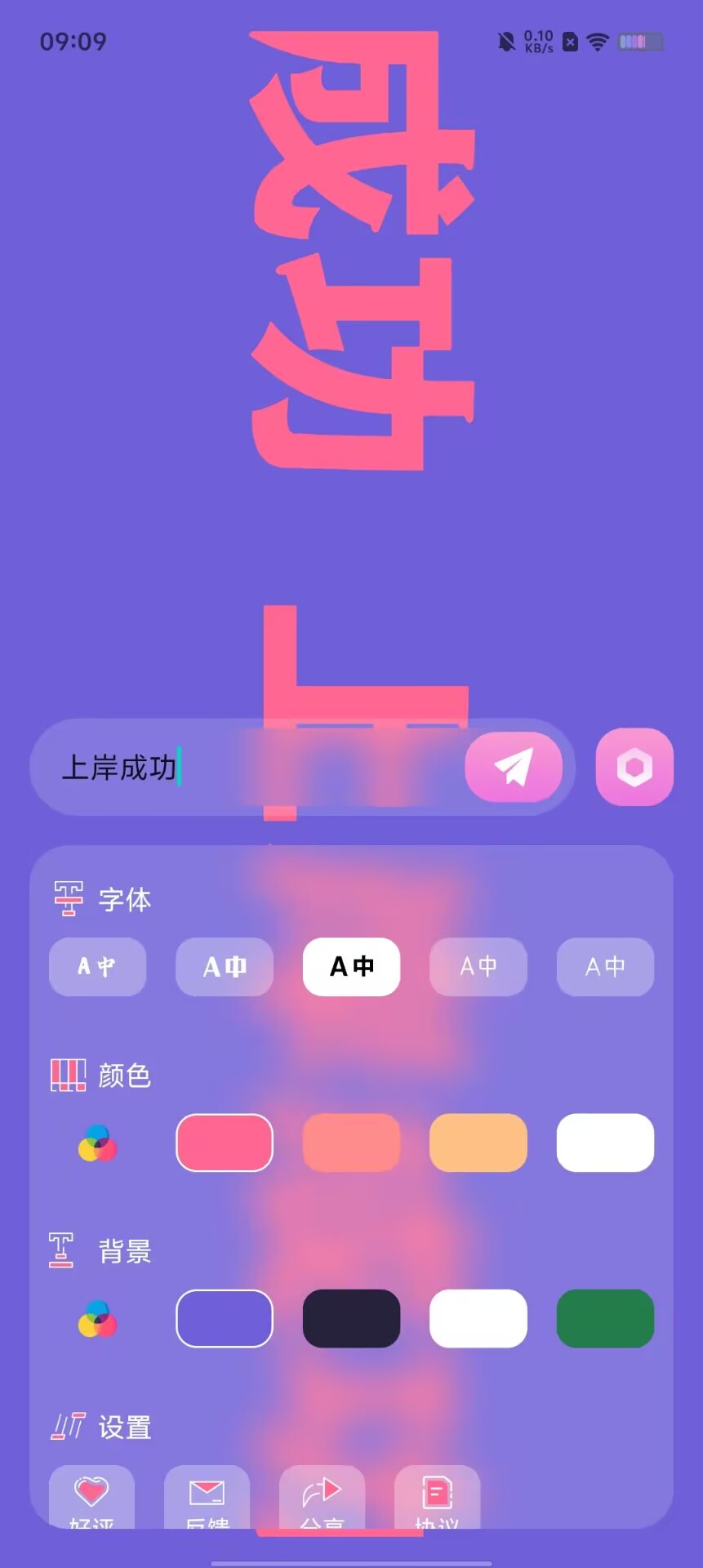Set background to white swatch

(x=478, y=1319)
